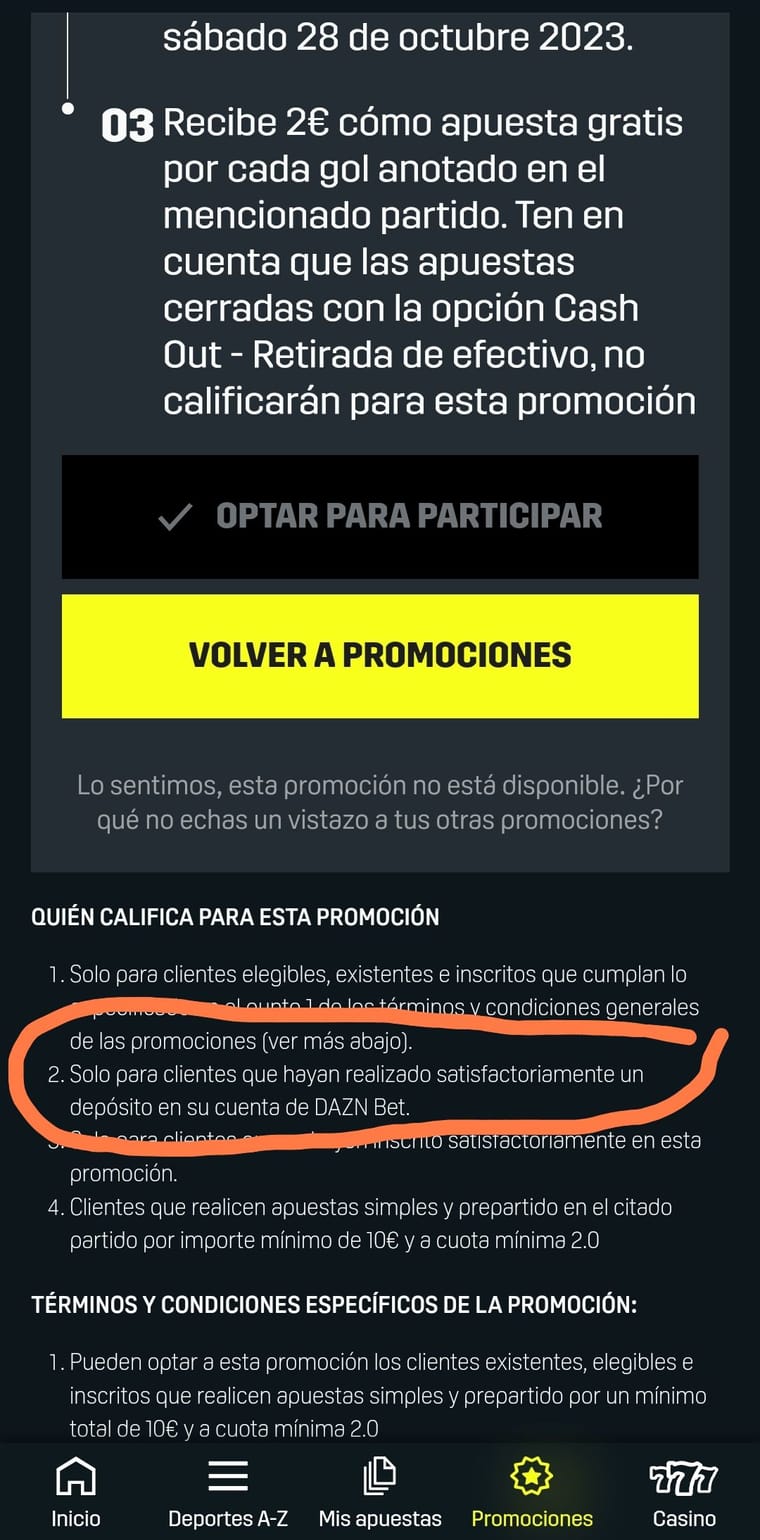The image size is (760, 1540).
Task: Tap the Optar para participar button
Action: (x=380, y=516)
